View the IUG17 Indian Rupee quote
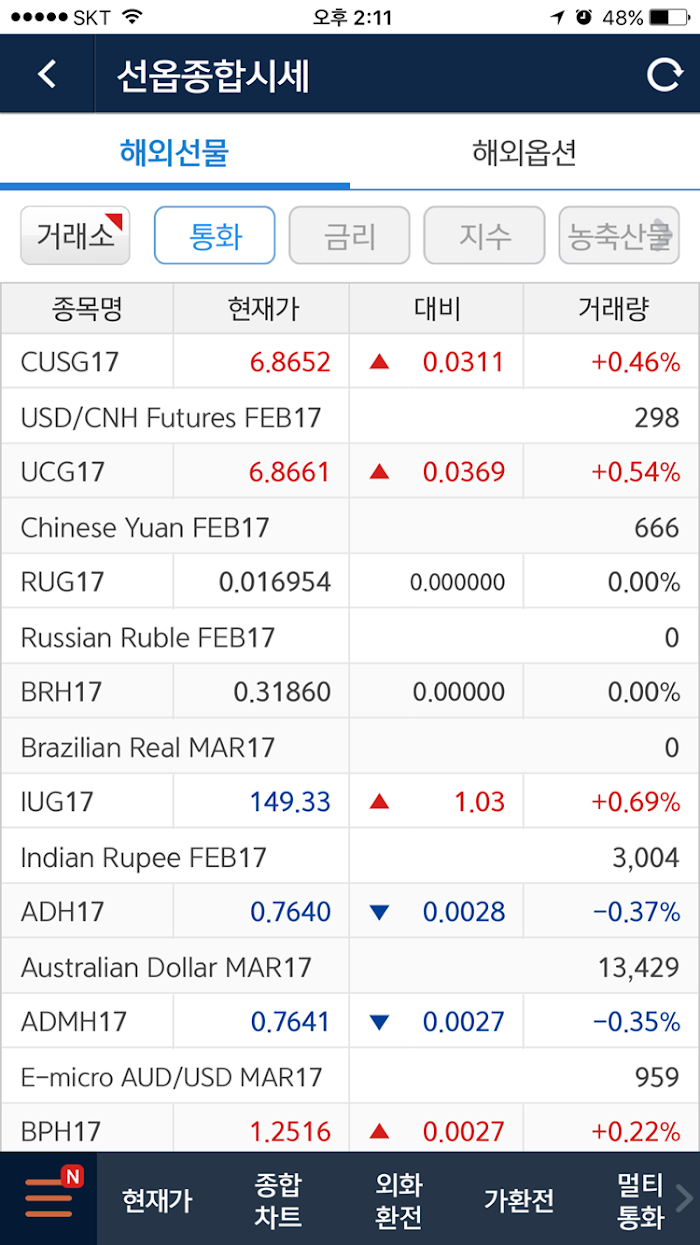 pos(350,829)
